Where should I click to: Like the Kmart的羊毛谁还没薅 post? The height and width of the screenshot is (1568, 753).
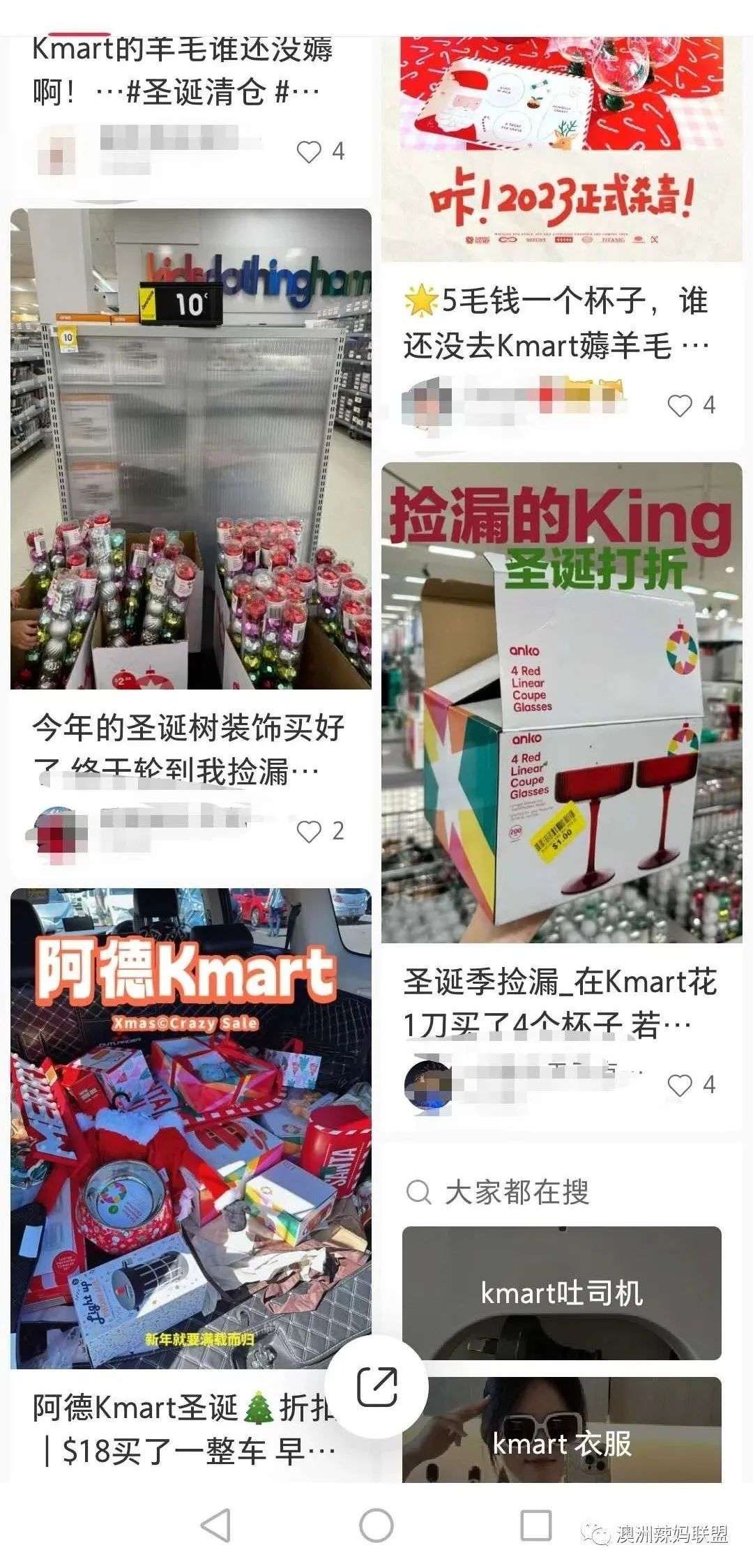309,151
